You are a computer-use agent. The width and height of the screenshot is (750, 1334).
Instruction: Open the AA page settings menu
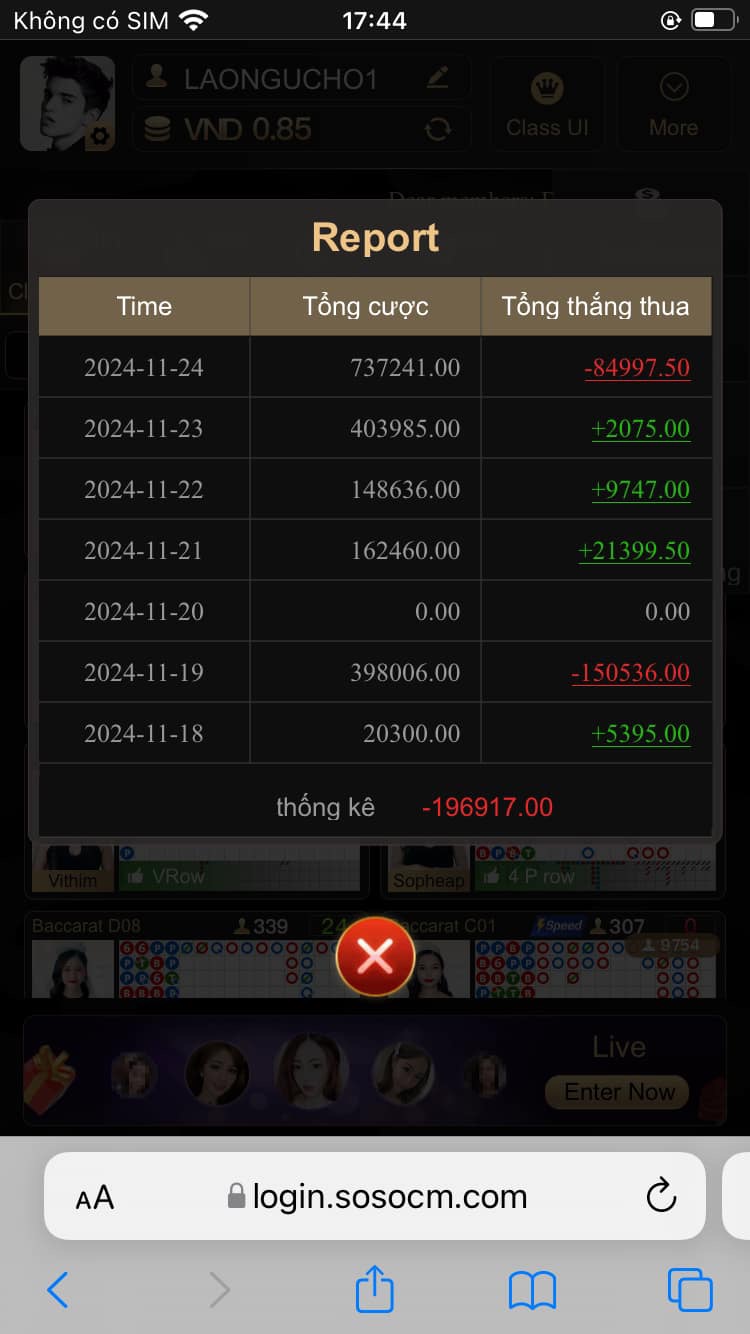[95, 1197]
